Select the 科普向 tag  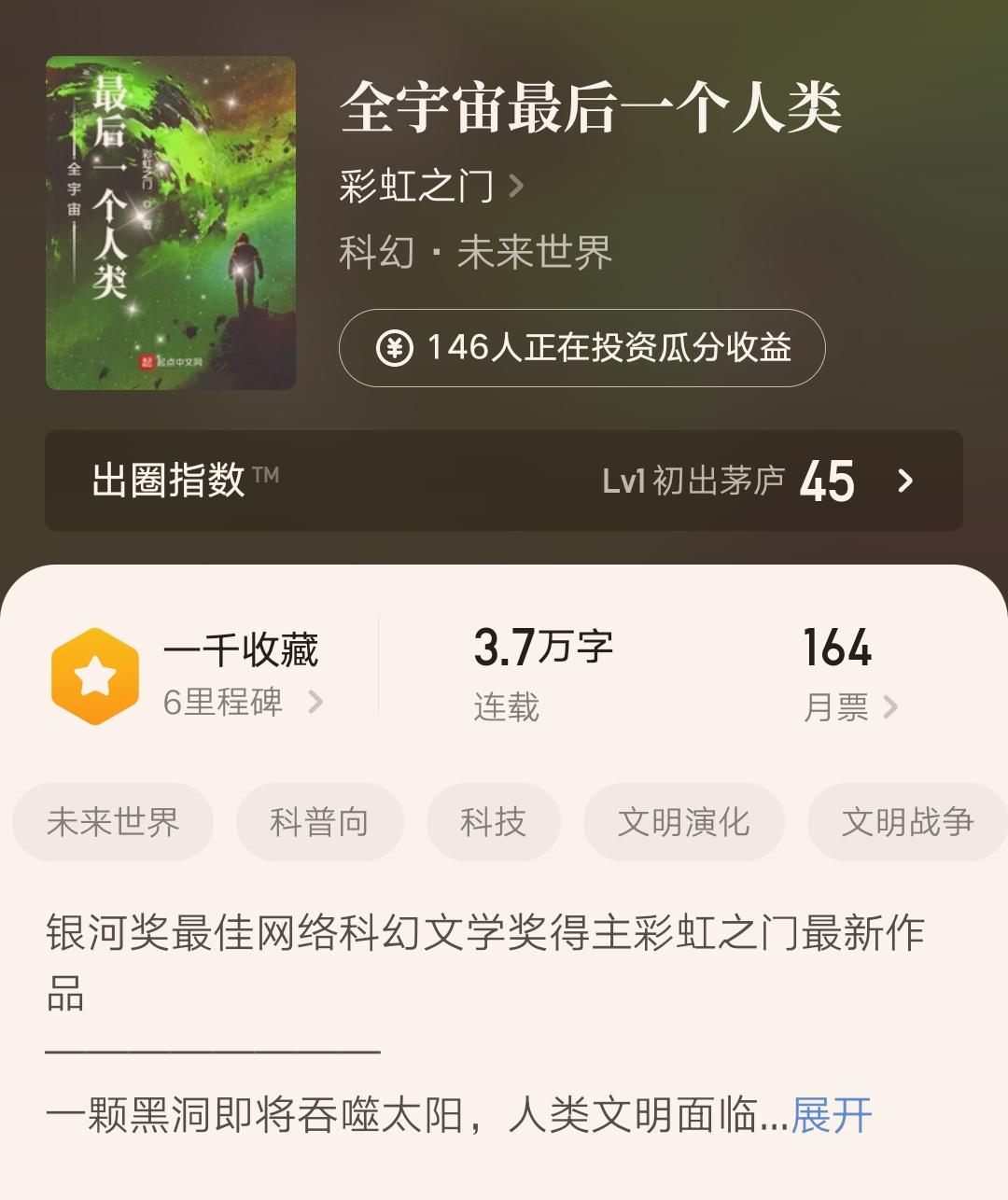click(320, 822)
